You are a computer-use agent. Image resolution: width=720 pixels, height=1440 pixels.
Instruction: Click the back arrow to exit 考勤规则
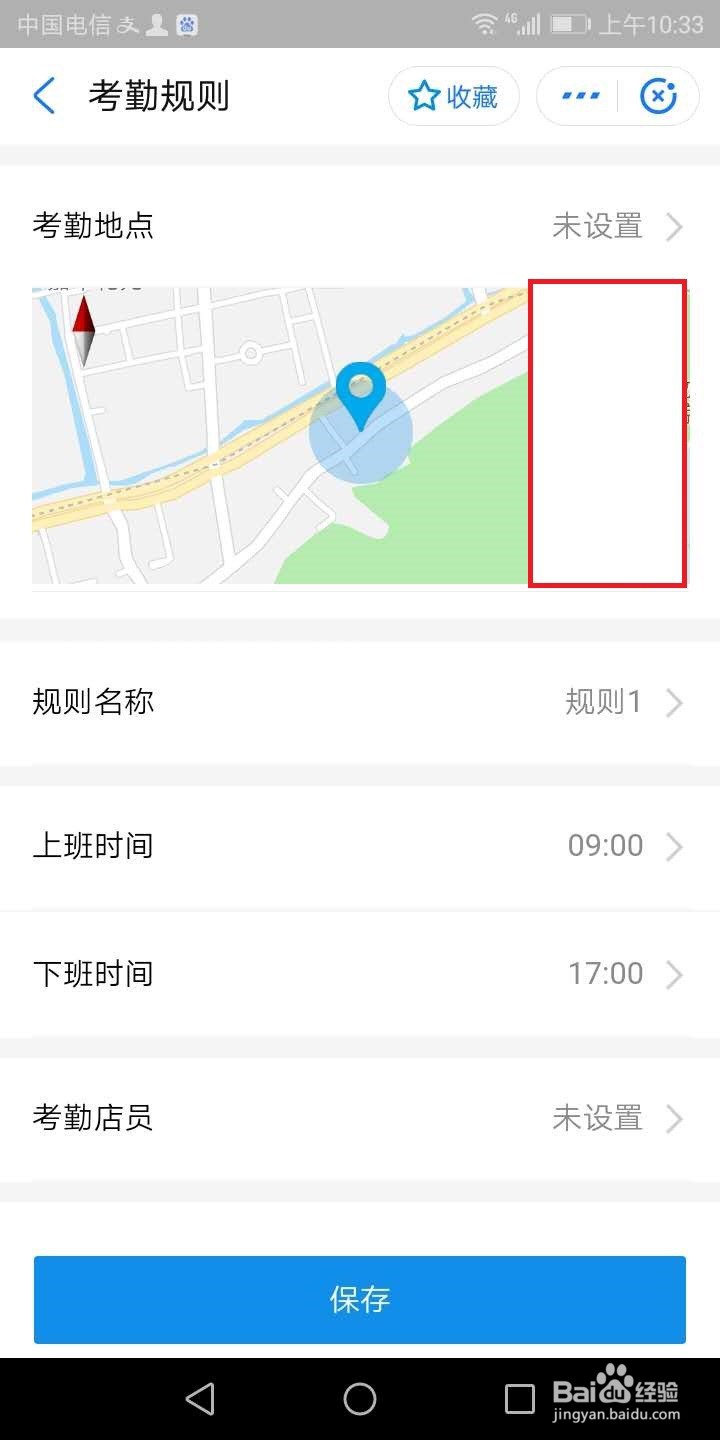click(44, 95)
